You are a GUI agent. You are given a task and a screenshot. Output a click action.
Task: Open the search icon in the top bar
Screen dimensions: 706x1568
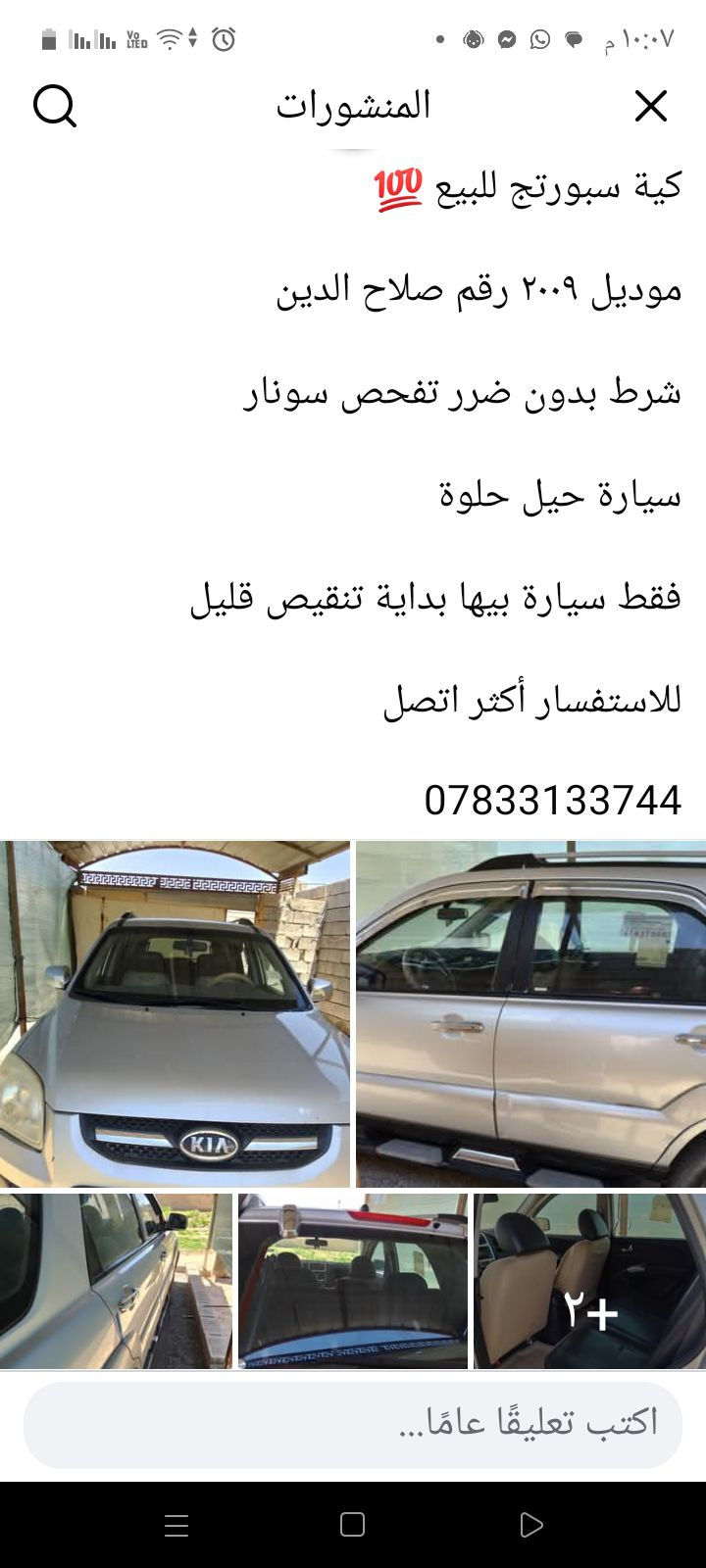coord(55,106)
